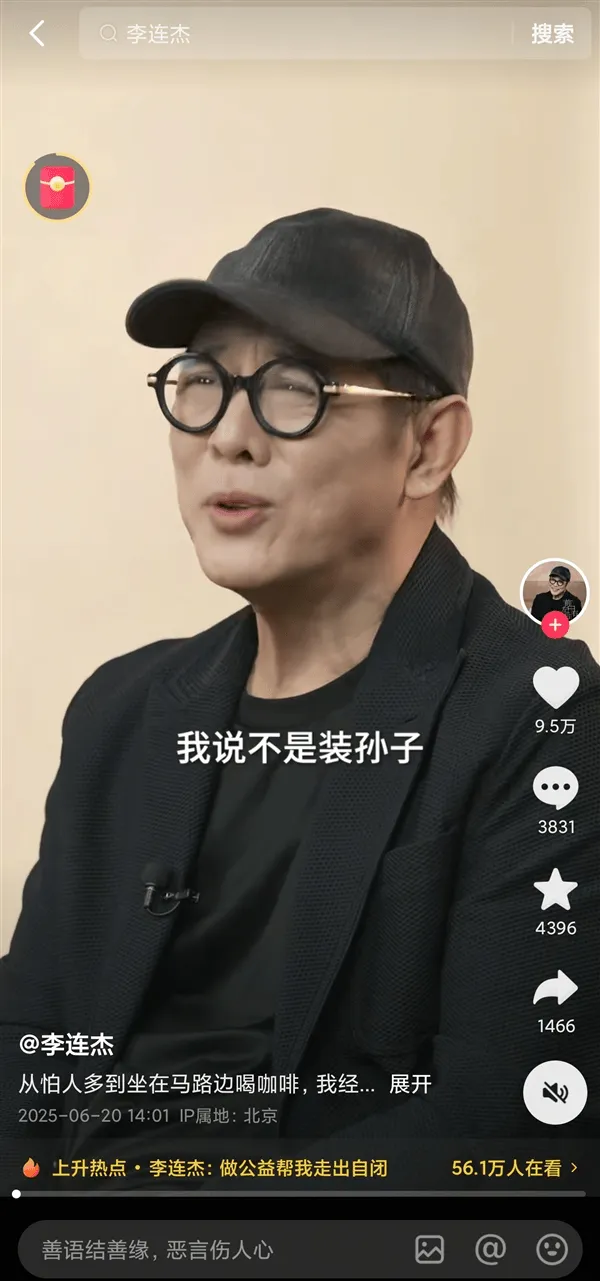Go back using the top-left arrow

(x=36, y=33)
